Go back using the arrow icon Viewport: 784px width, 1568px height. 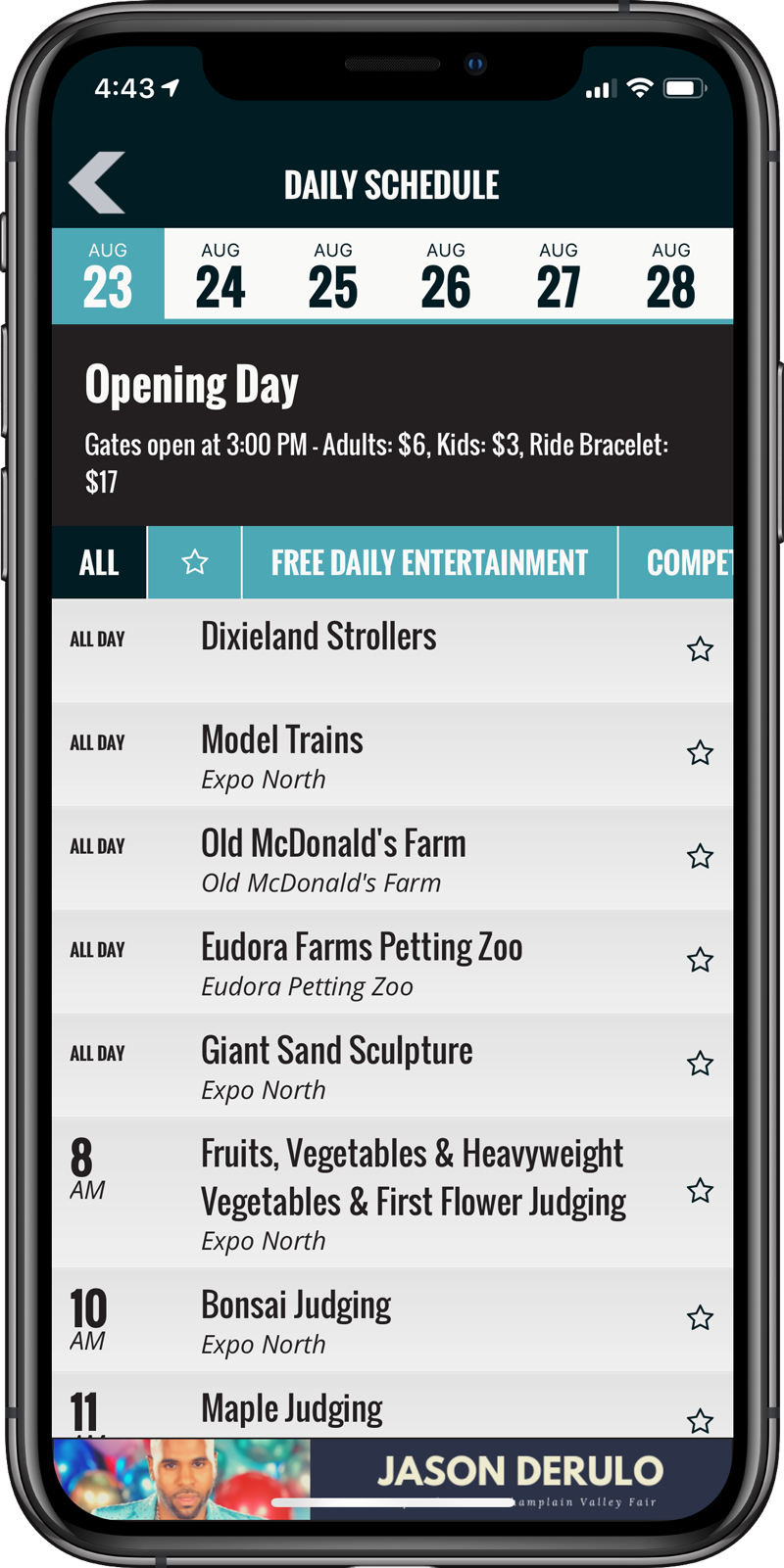point(97,182)
